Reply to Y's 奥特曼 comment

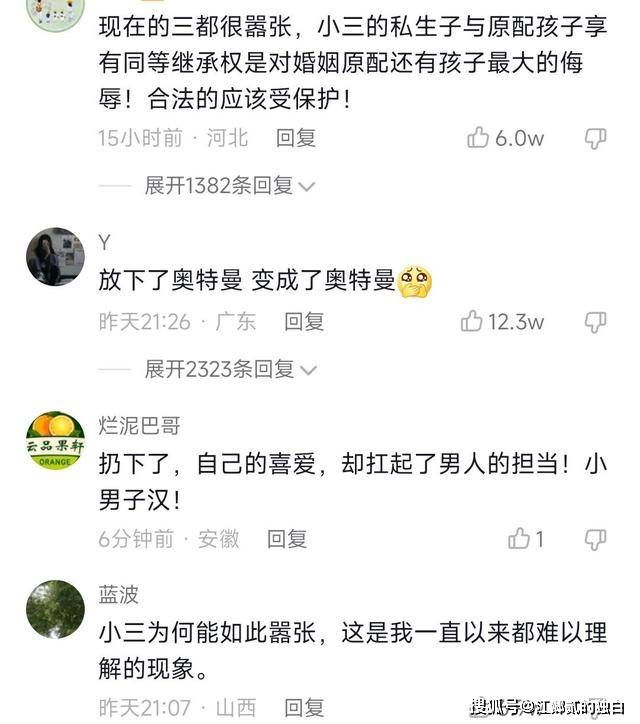click(304, 321)
